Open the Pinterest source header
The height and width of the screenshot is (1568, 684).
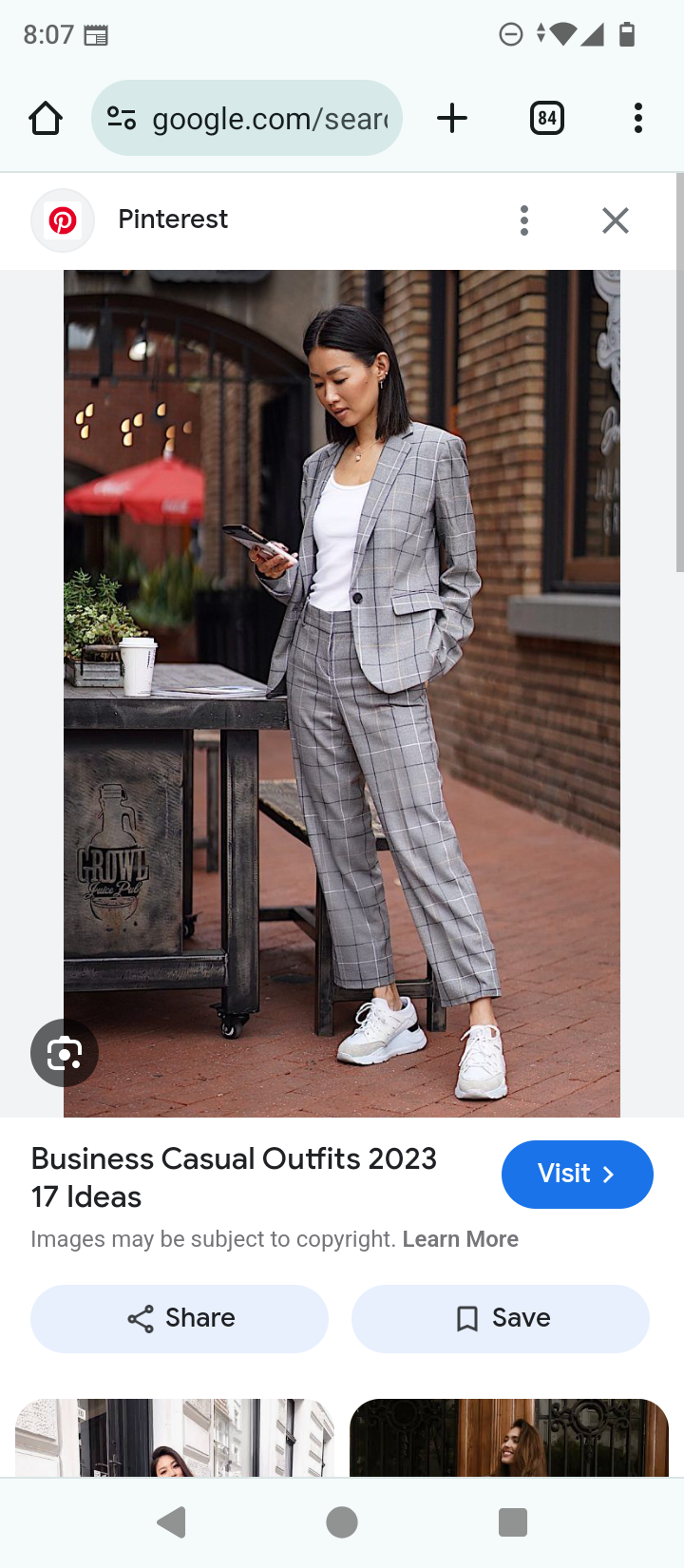[x=171, y=220]
